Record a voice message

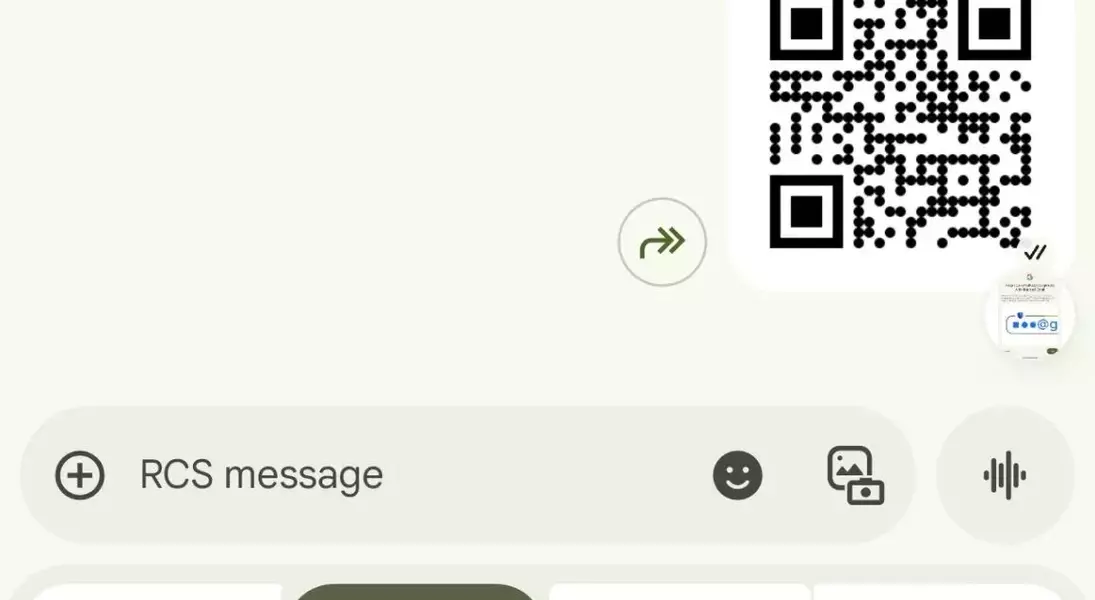tap(1005, 475)
